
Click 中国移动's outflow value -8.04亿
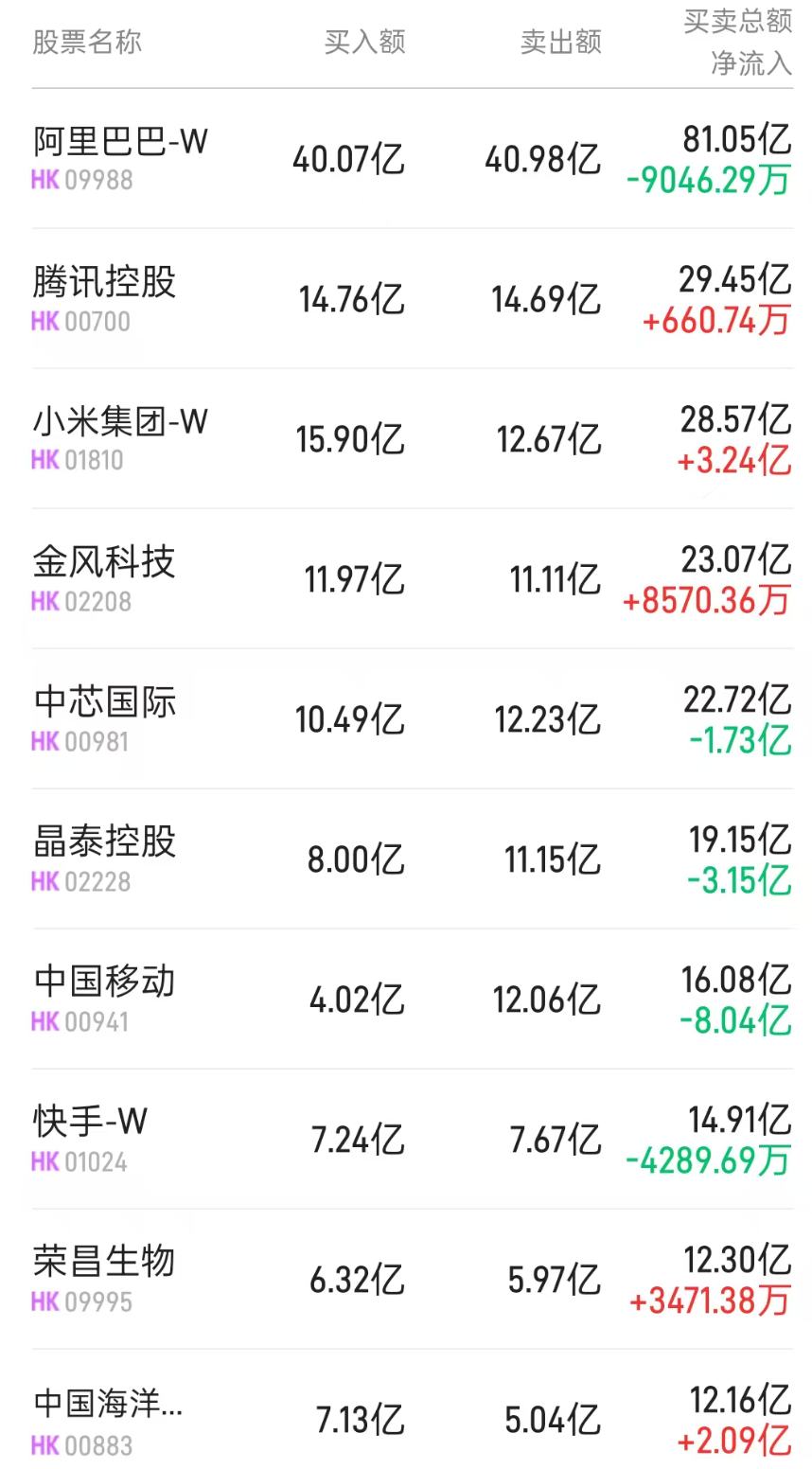pos(734,1021)
